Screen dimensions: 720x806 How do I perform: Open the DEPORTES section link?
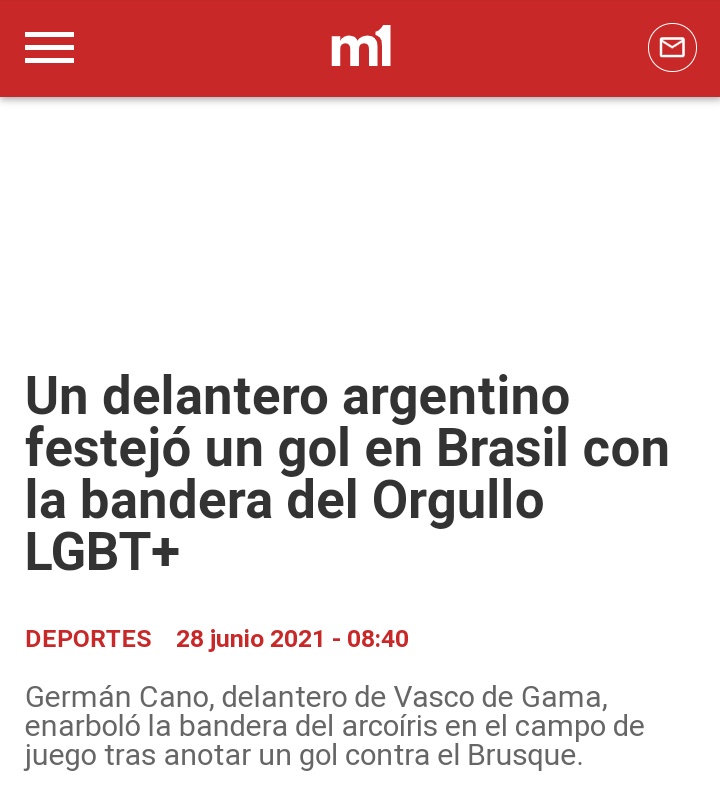88,639
